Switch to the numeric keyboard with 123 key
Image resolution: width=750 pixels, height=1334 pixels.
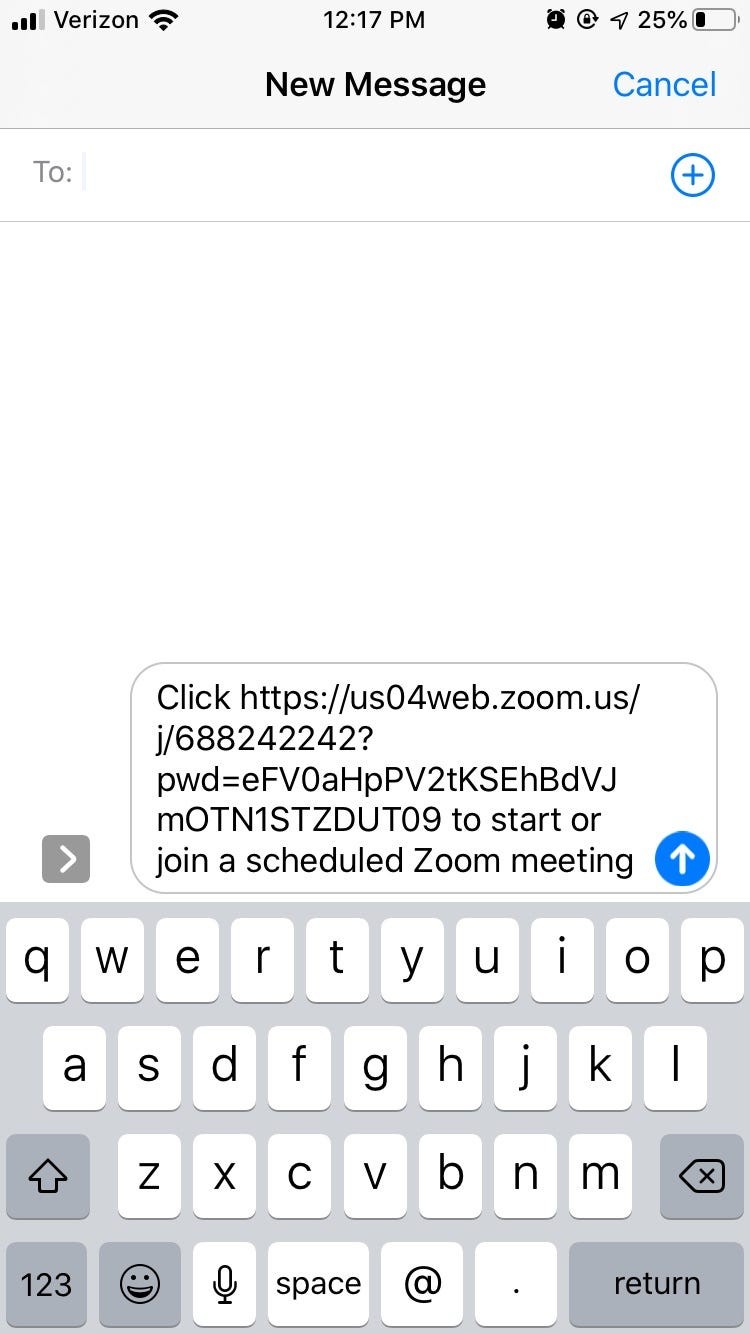click(x=46, y=1283)
